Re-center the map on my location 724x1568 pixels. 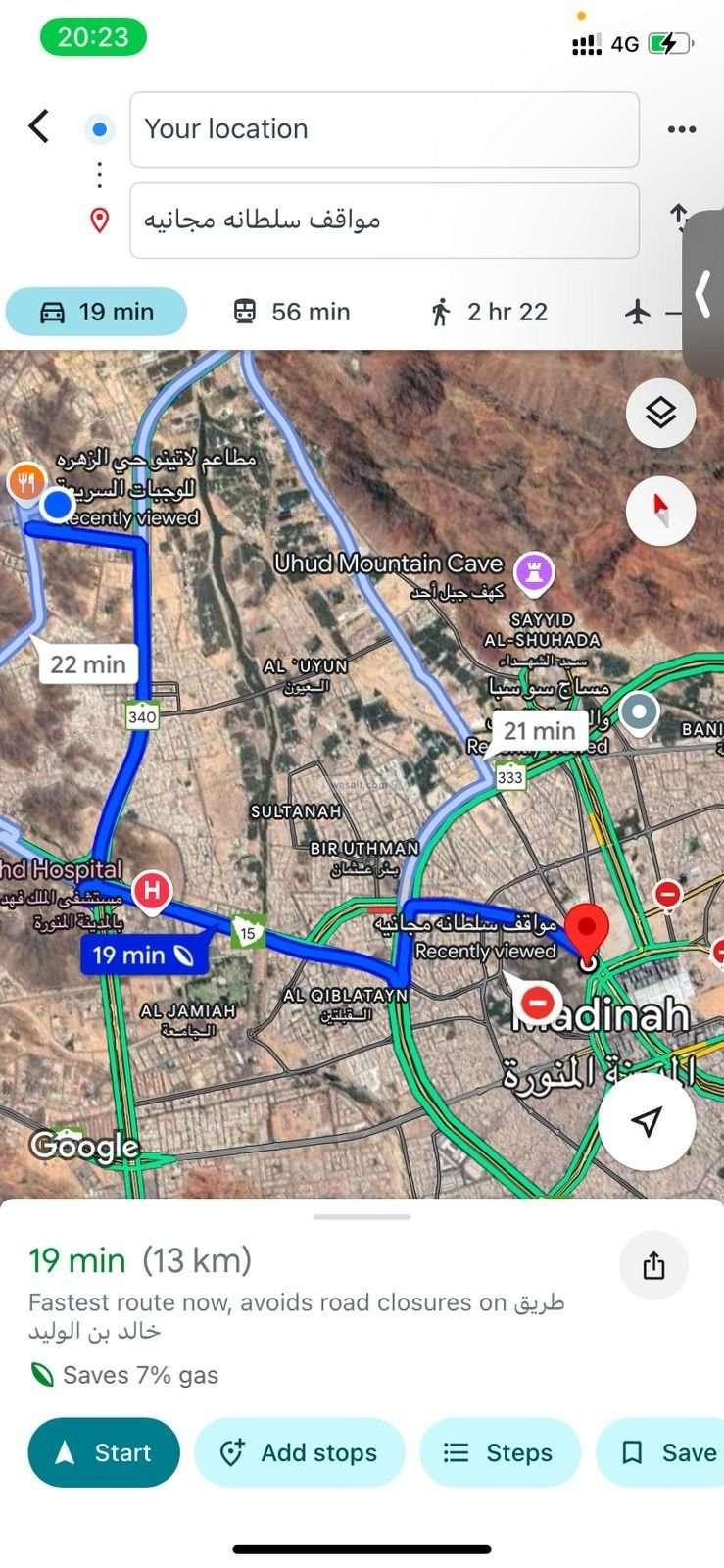pyautogui.click(x=647, y=1121)
